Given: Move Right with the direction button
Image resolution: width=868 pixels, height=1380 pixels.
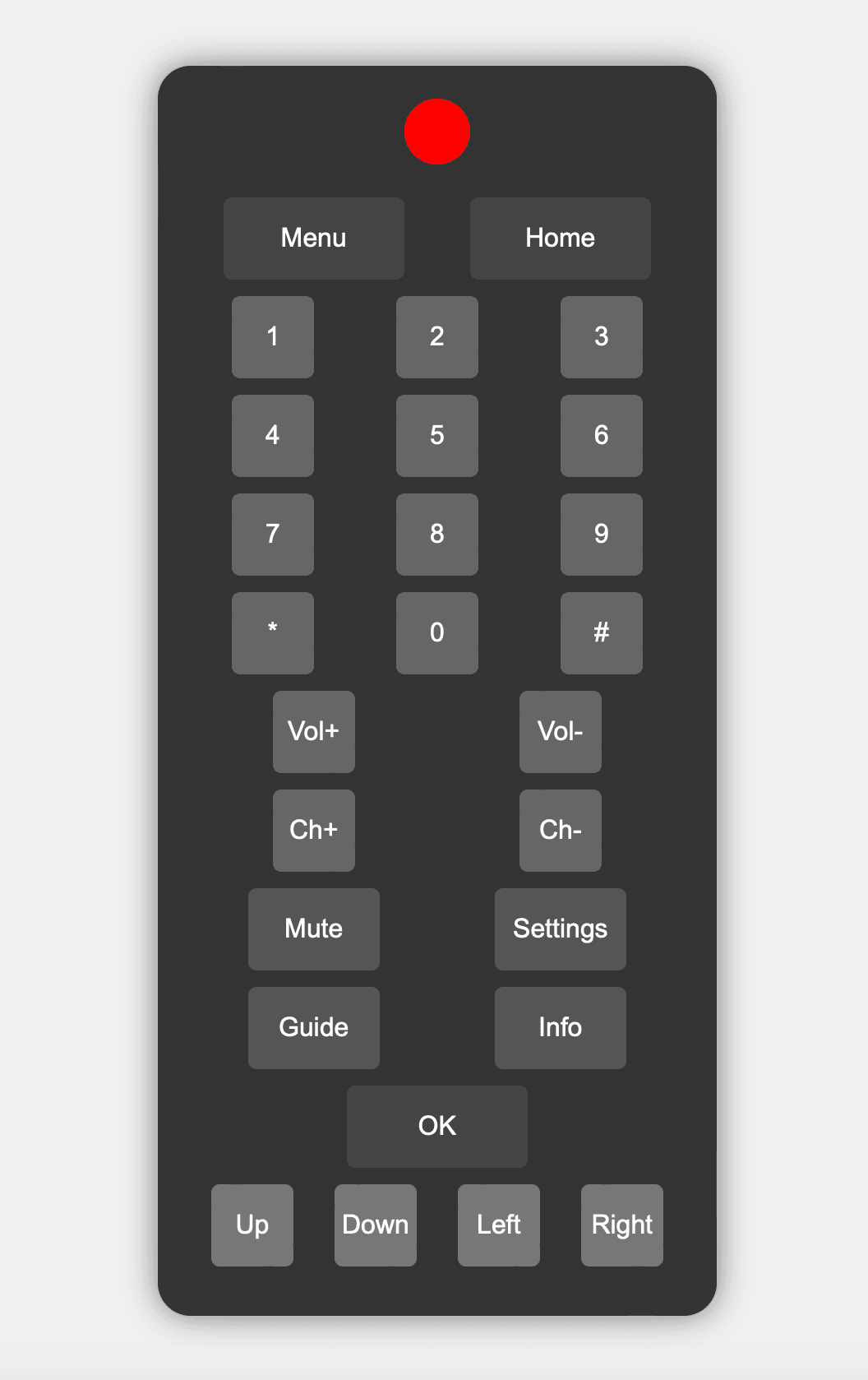Looking at the screenshot, I should click(x=622, y=1225).
